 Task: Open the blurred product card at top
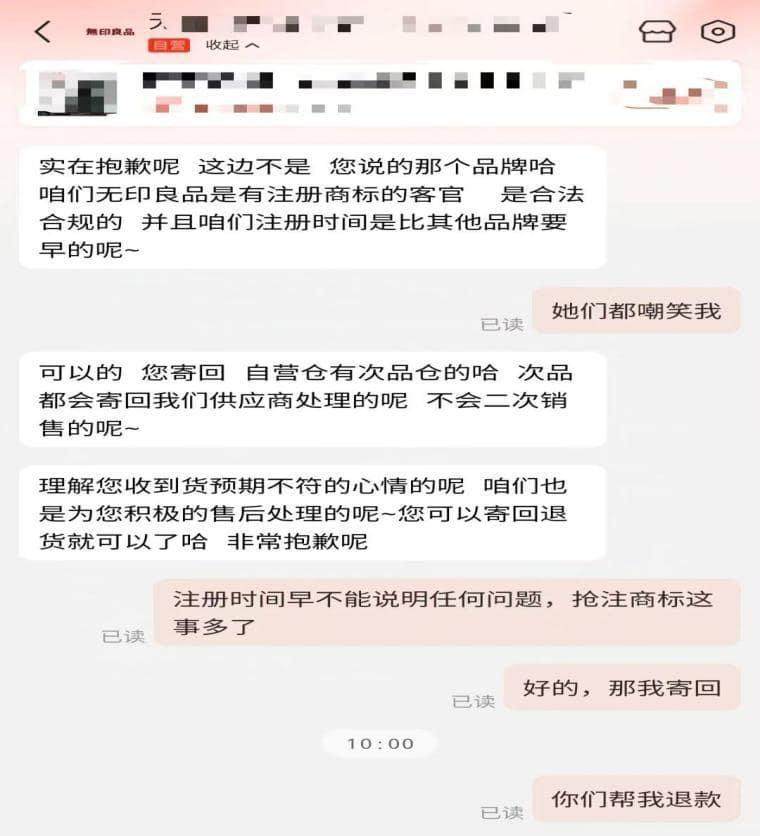[x=380, y=92]
